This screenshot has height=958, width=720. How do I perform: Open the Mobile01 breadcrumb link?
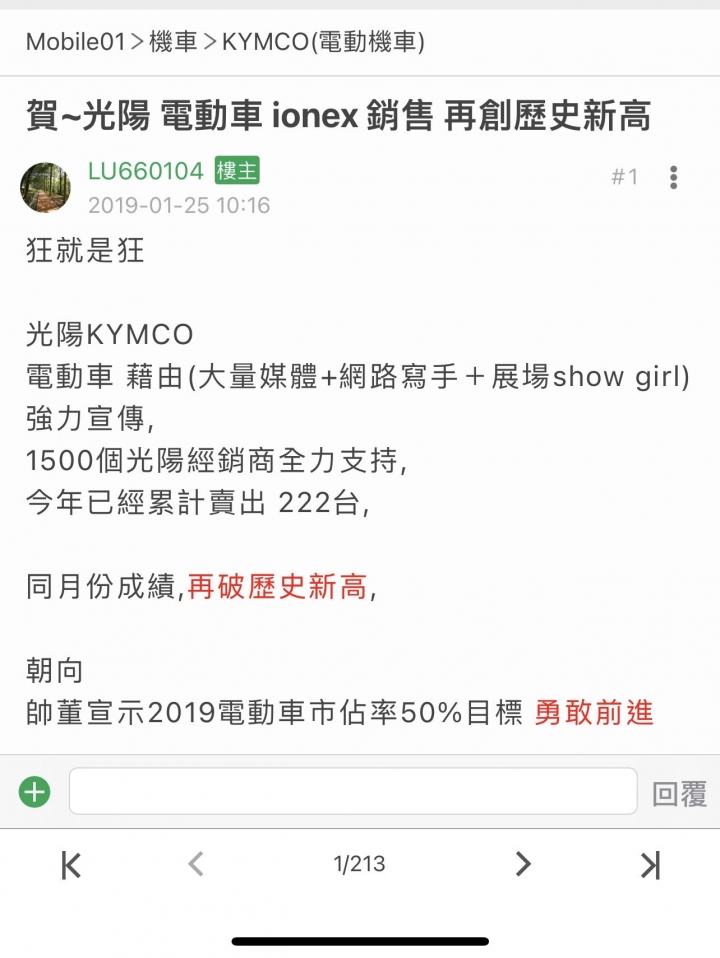click(75, 42)
